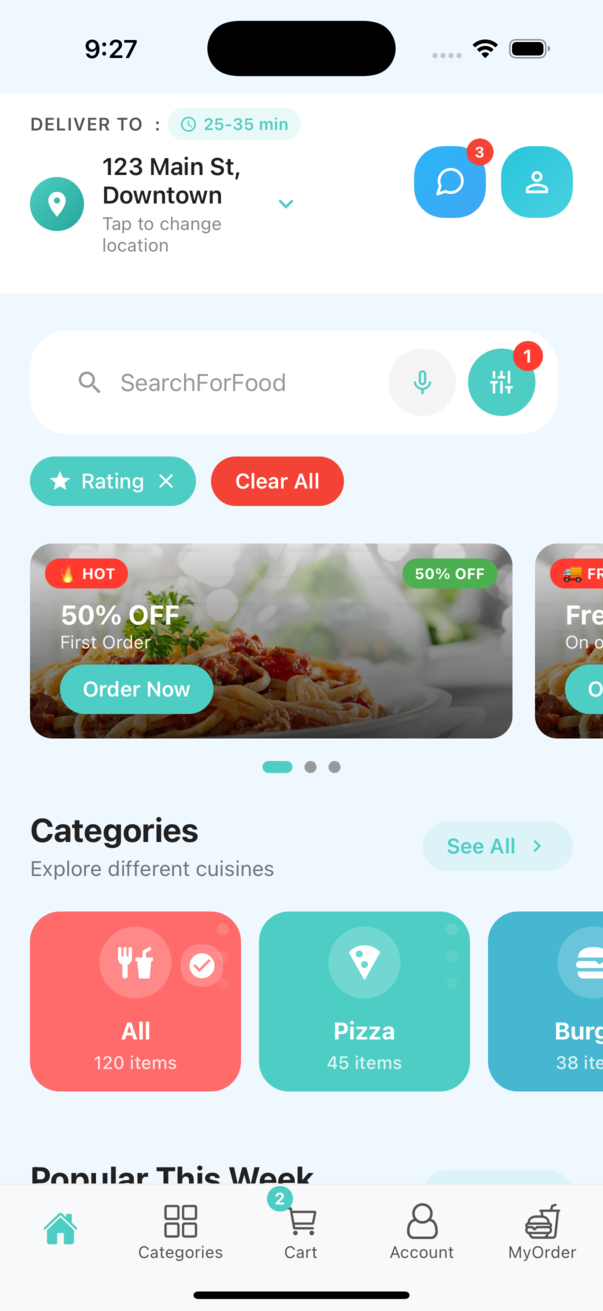Clear All active filters
Screen dimensions: 603x1311
pyautogui.click(x=277, y=482)
